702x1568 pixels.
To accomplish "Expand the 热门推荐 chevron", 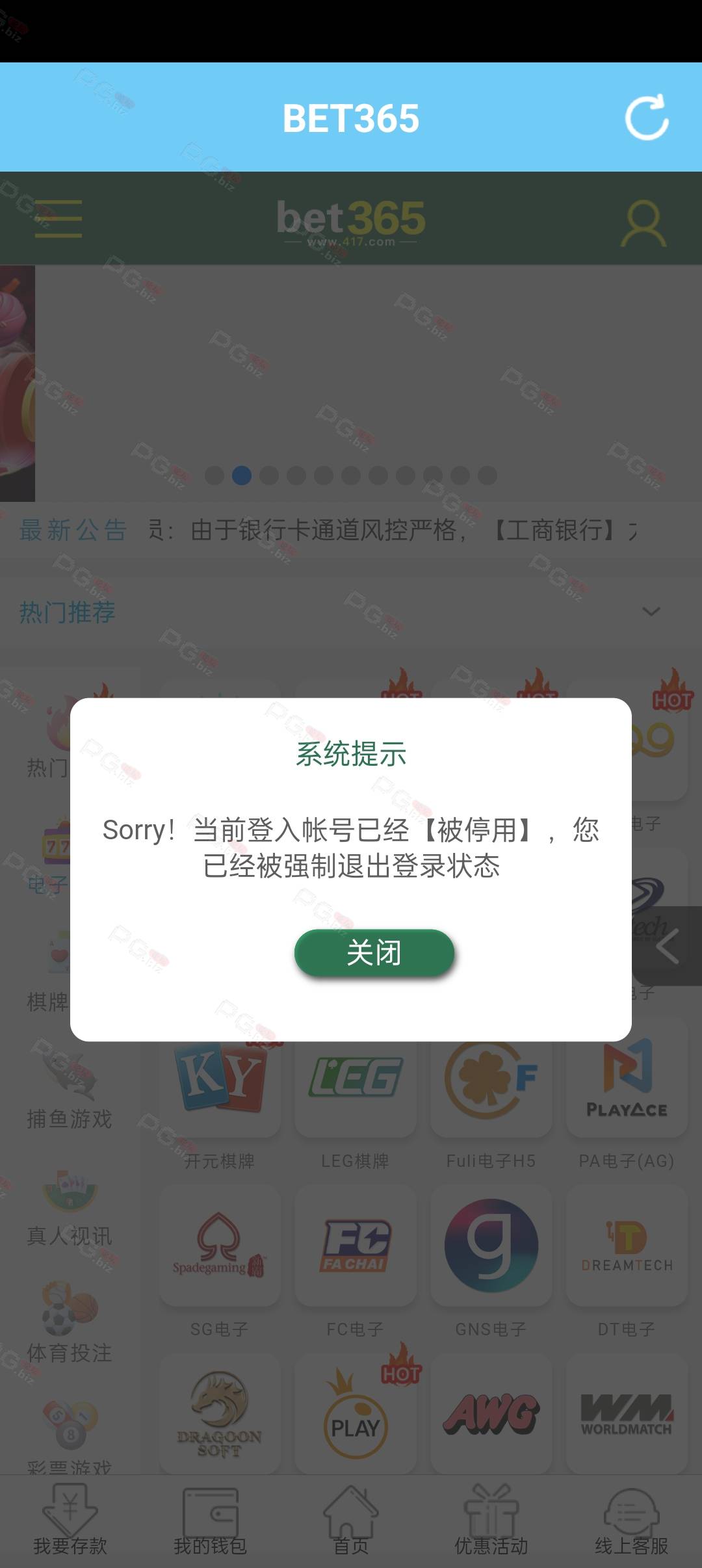I will pyautogui.click(x=651, y=612).
